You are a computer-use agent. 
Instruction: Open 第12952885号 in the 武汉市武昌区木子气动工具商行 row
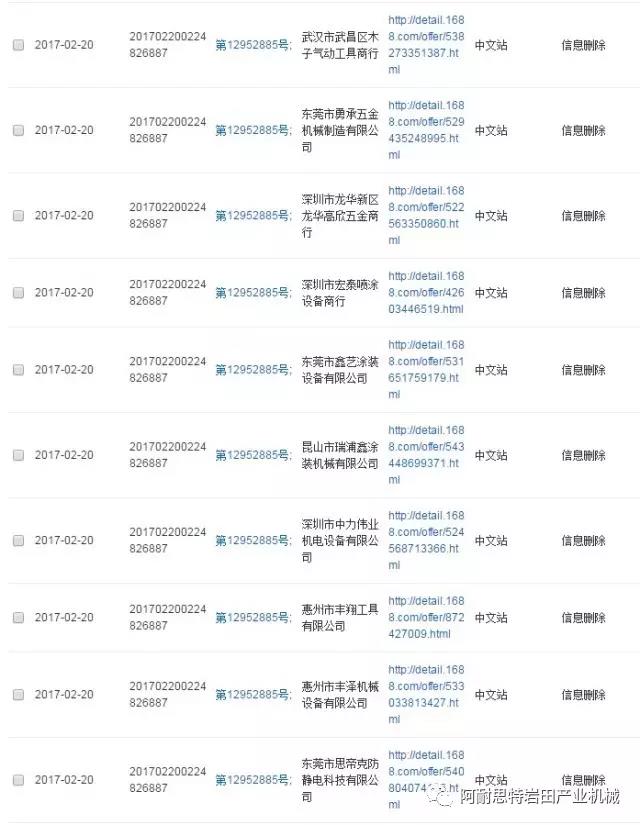point(252,45)
